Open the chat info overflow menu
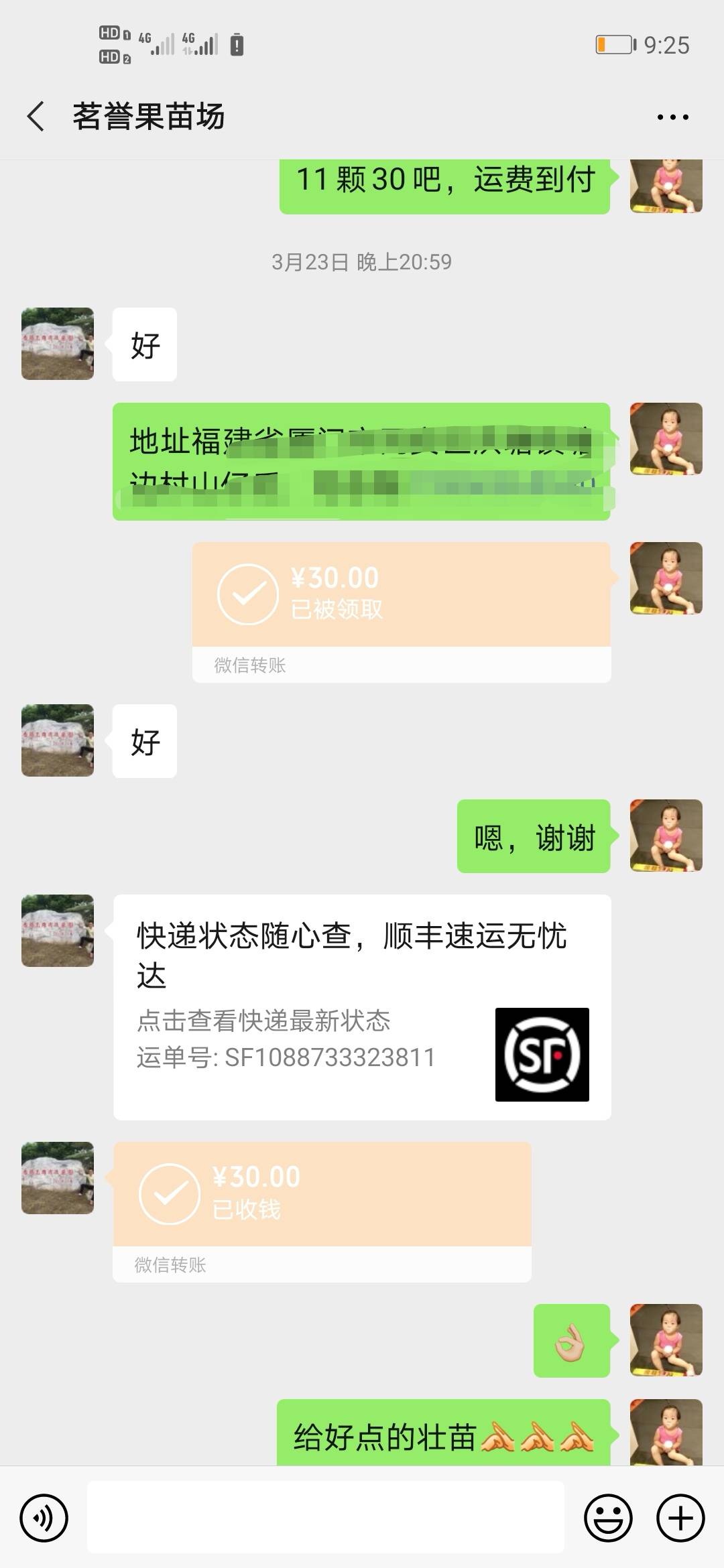The image size is (724, 1568). click(x=672, y=117)
